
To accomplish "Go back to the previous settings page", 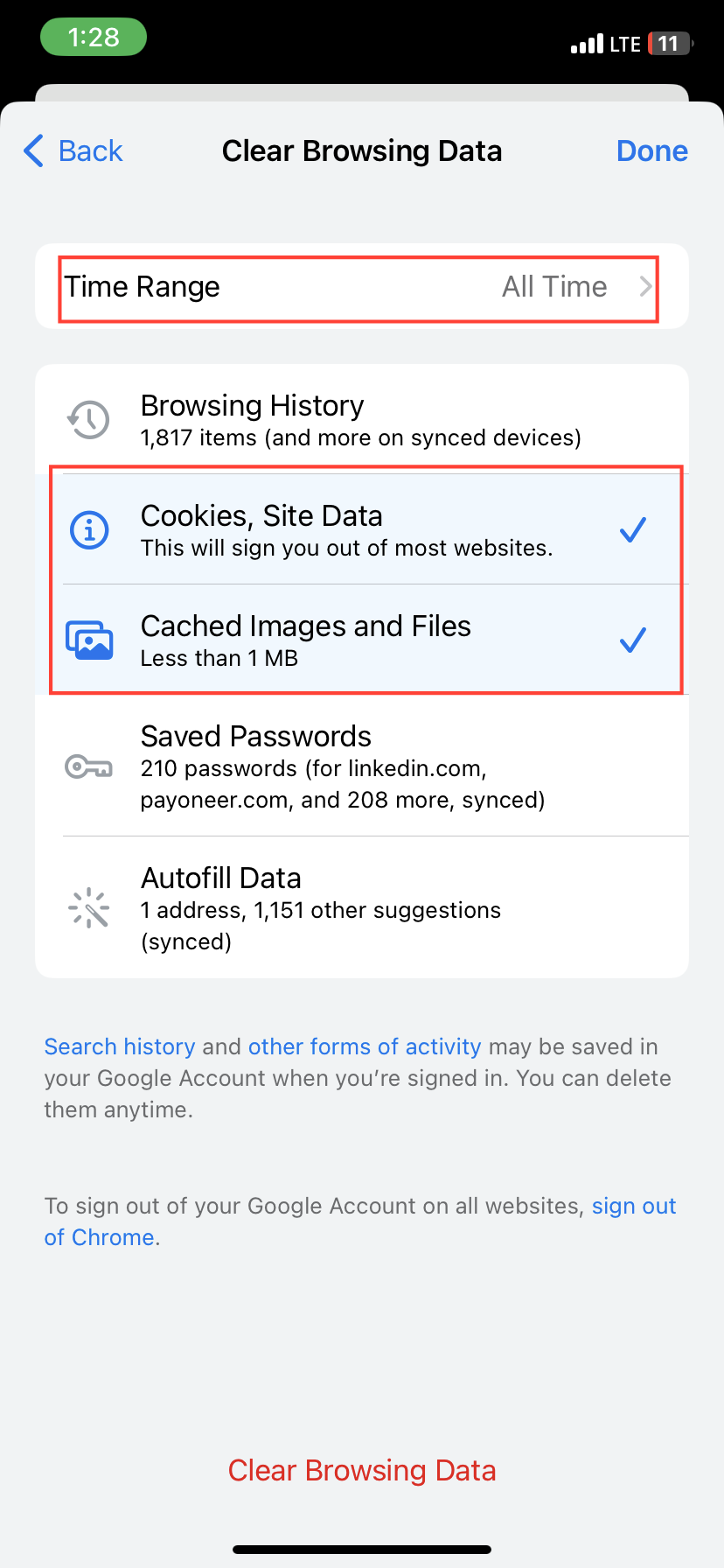I will pyautogui.click(x=73, y=150).
